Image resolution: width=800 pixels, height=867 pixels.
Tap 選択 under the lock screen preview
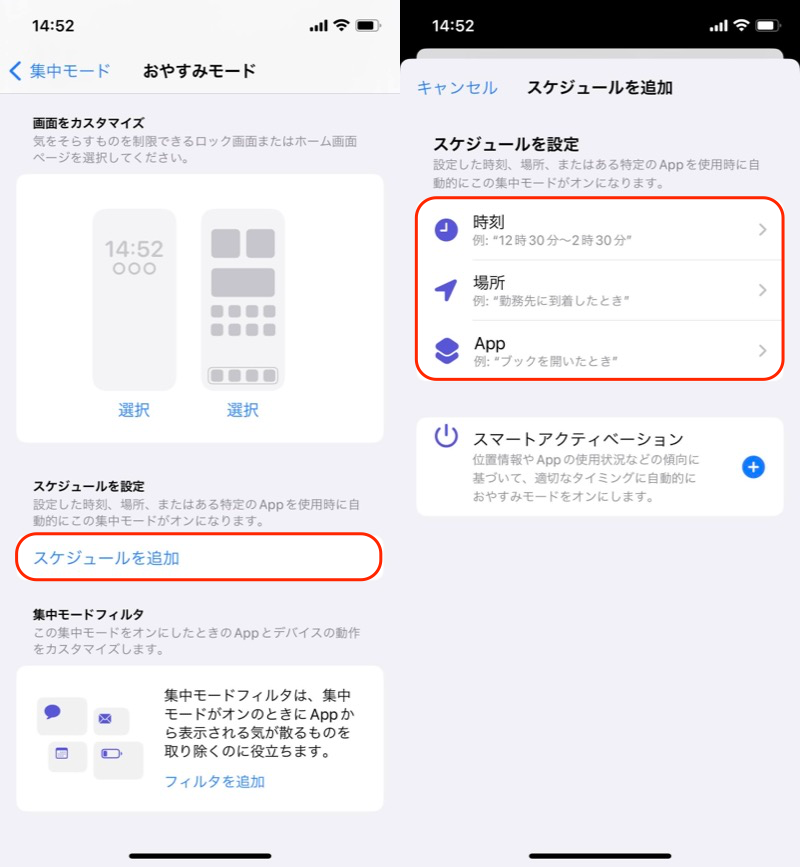(134, 410)
